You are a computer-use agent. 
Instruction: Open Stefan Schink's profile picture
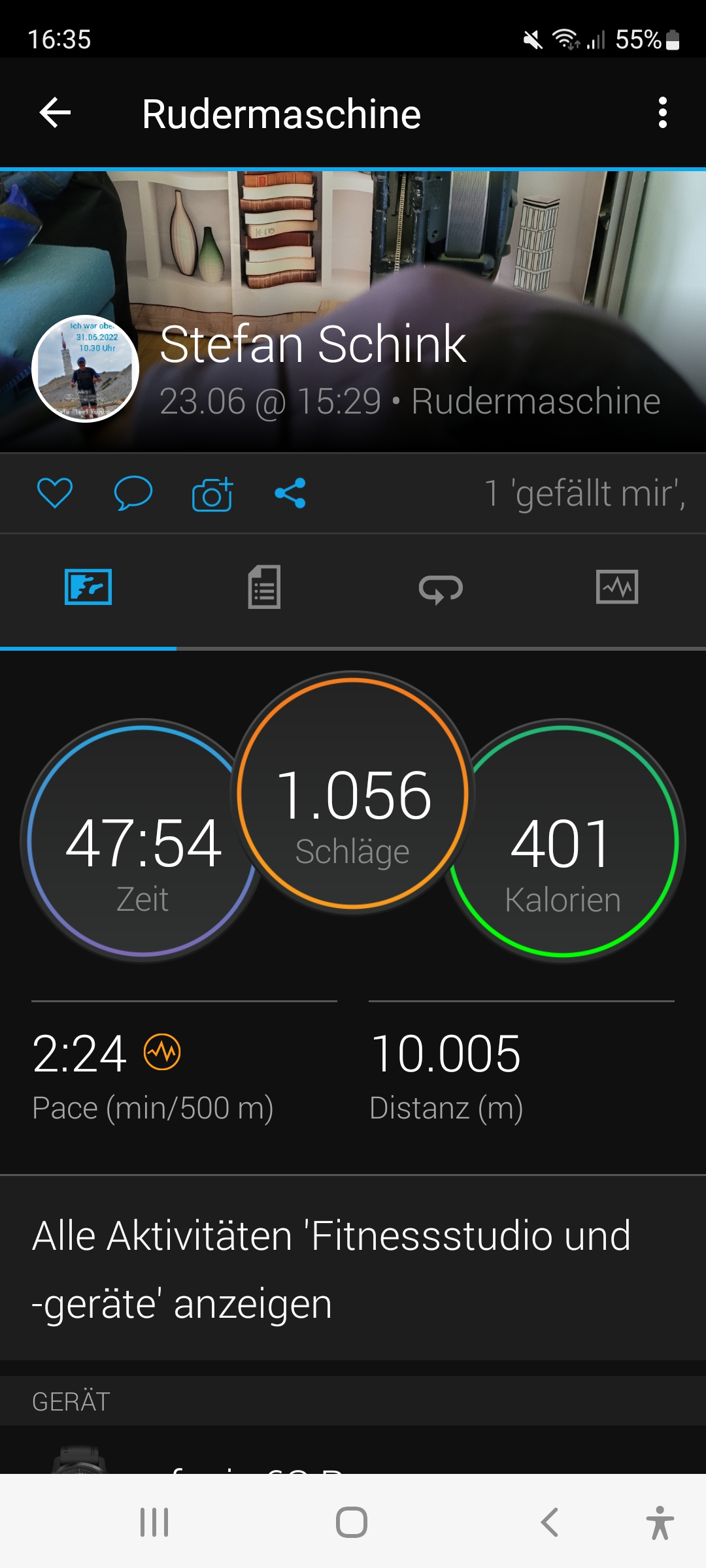[85, 369]
